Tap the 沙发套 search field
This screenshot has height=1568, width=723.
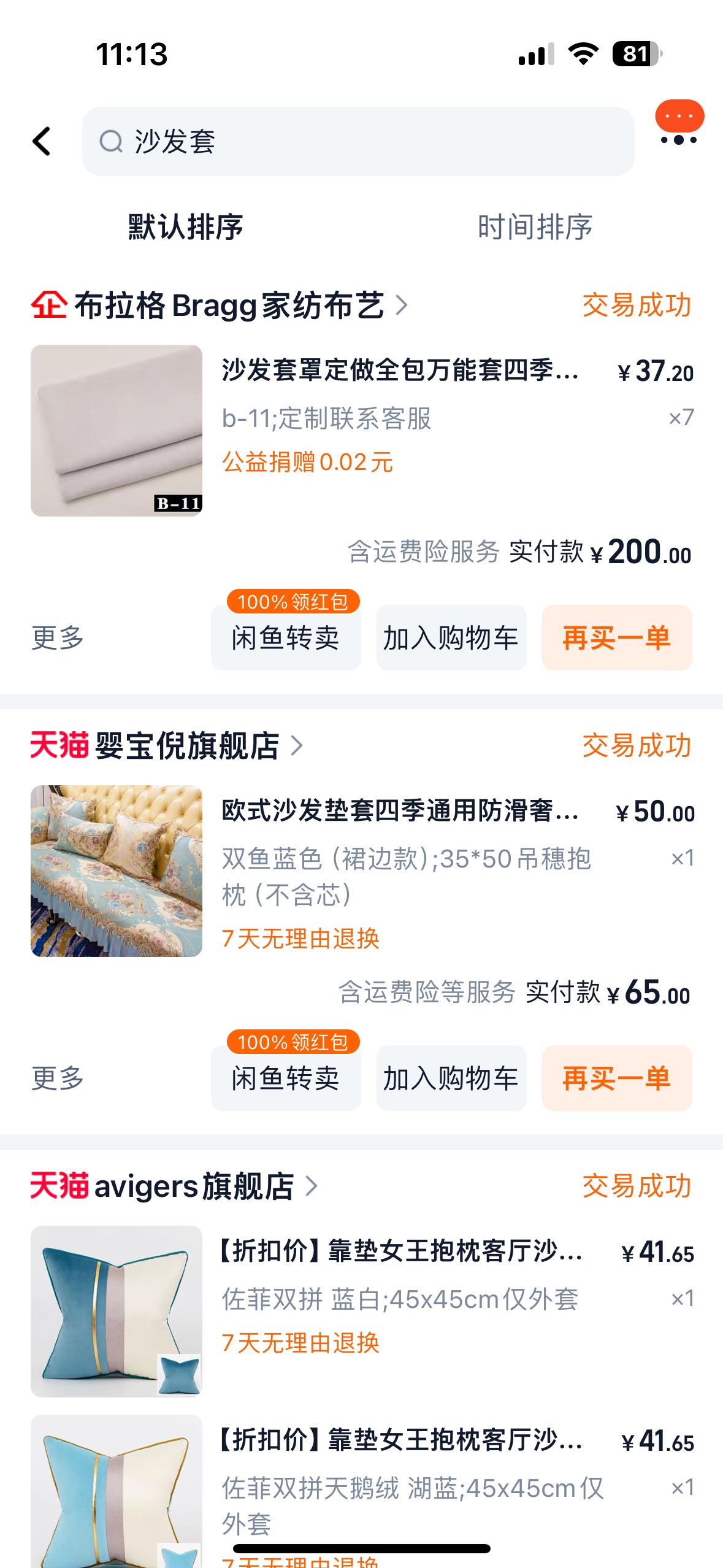(x=358, y=142)
